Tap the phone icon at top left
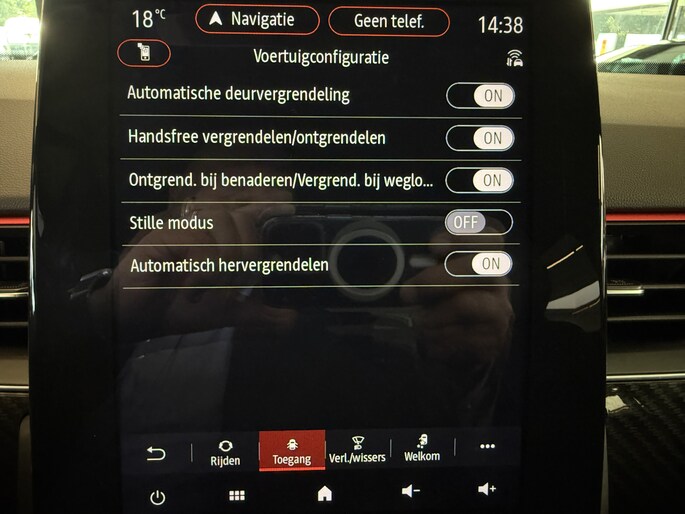Viewport: 685px width, 514px height. click(x=144, y=53)
